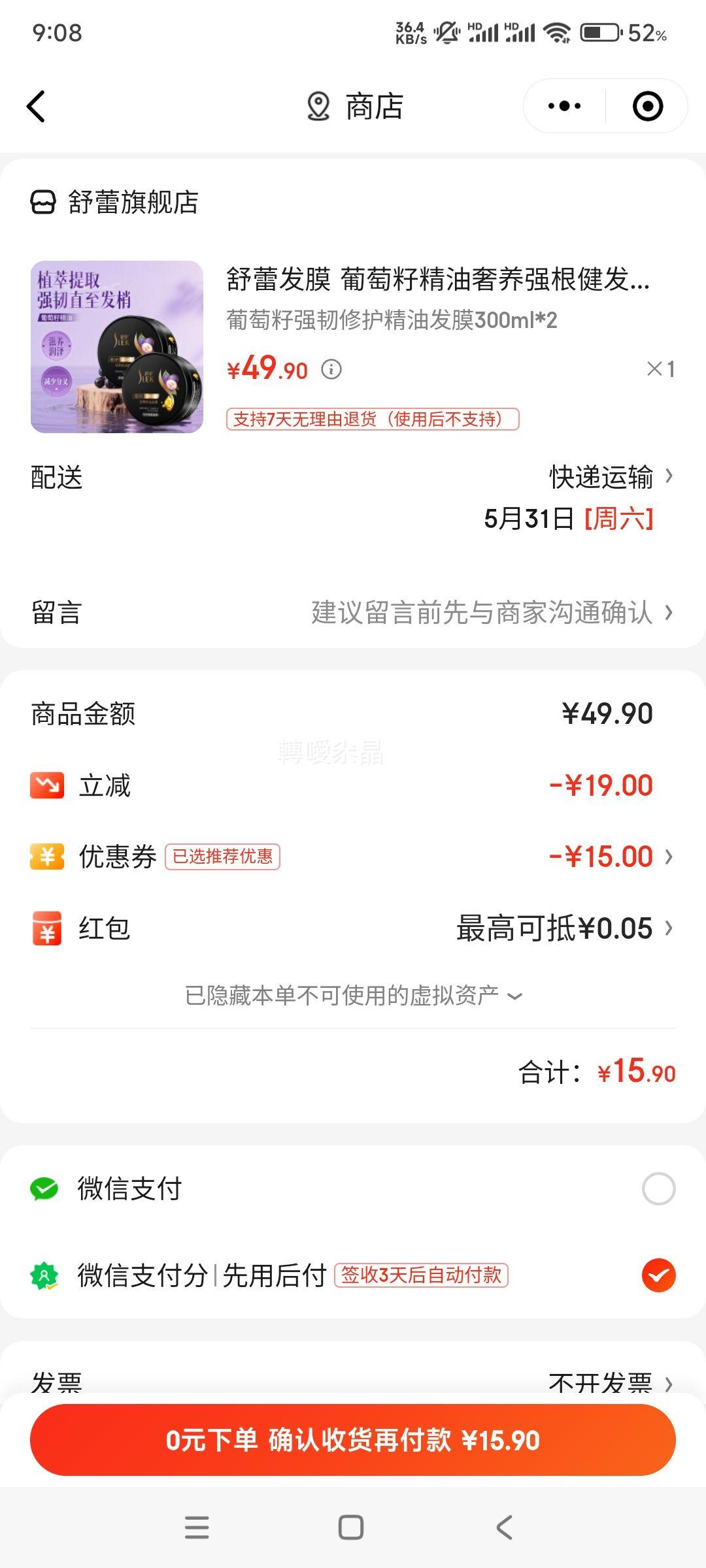Open the 优惠券 coupon selection
The width and height of the screenshot is (706, 1568).
pyautogui.click(x=353, y=857)
